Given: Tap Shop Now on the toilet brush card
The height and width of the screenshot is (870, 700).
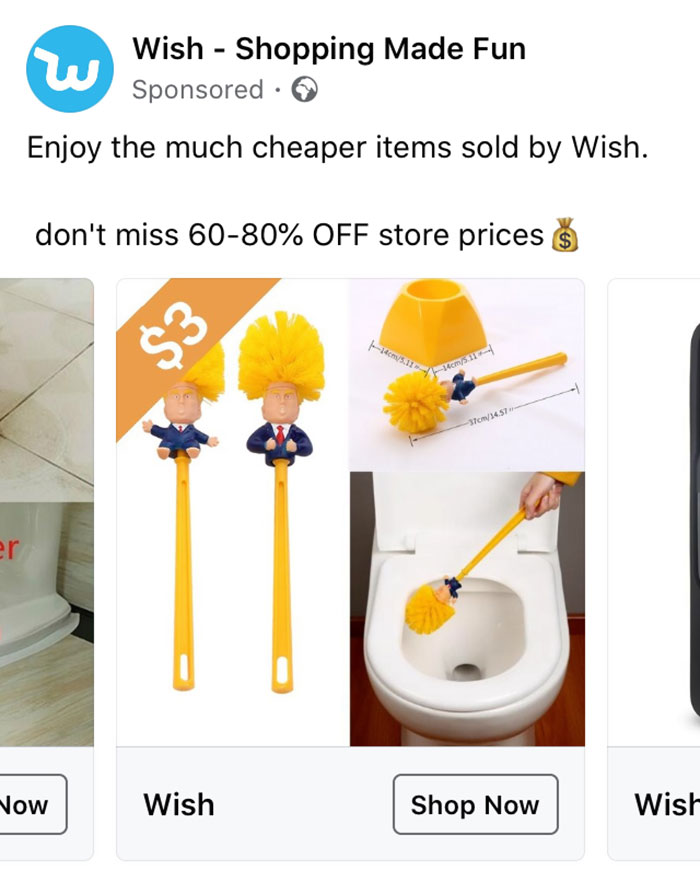Looking at the screenshot, I should (x=475, y=804).
